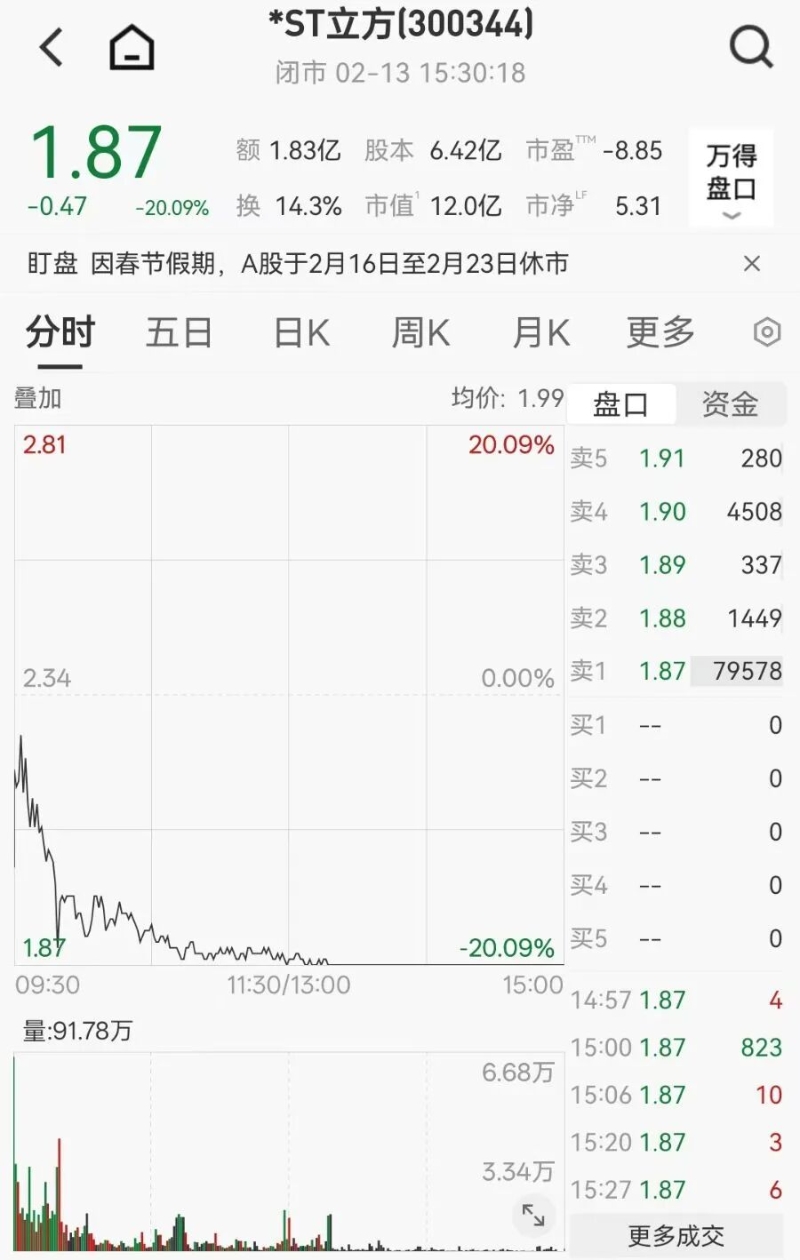Switch to the 五日 chart tab
The image size is (800, 1260).
(x=179, y=332)
